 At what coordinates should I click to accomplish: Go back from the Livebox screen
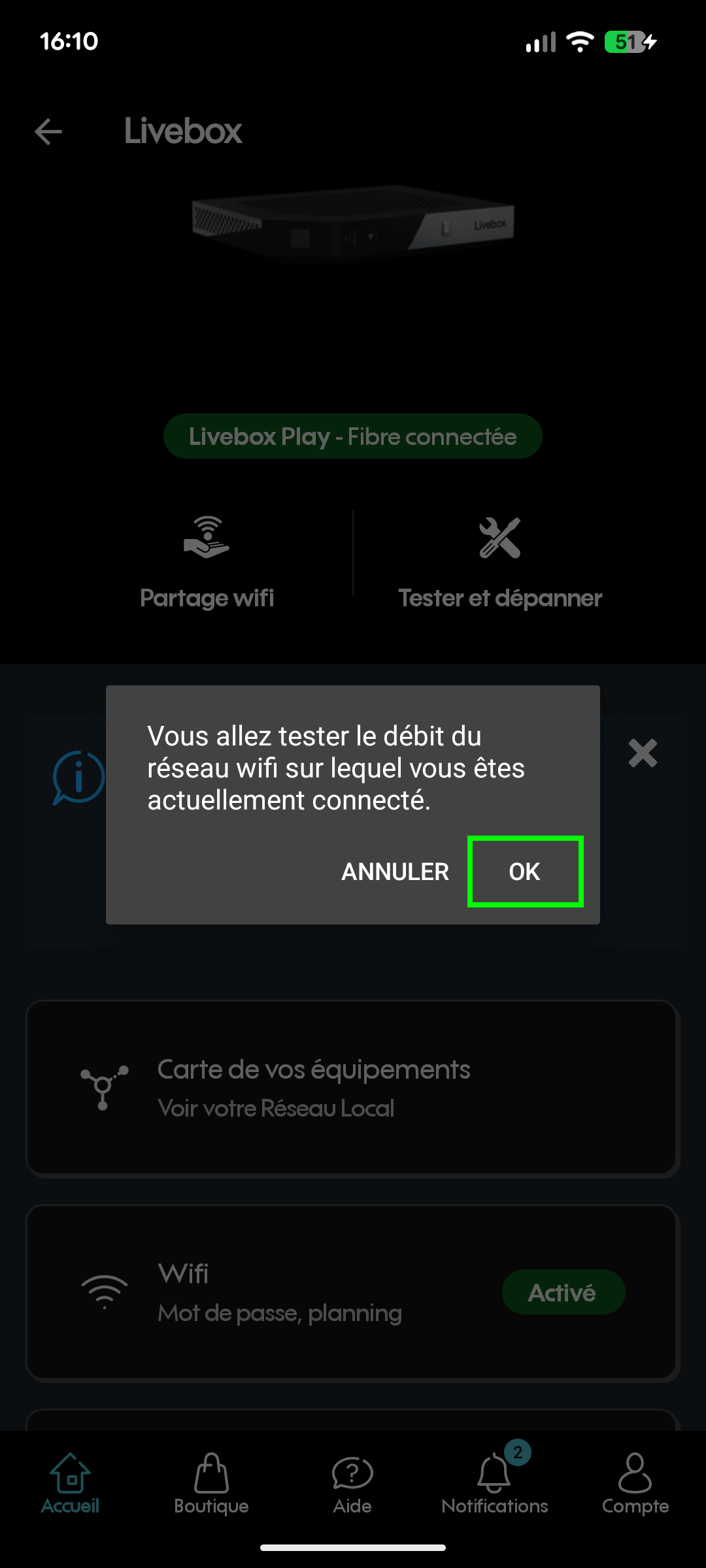pos(48,131)
